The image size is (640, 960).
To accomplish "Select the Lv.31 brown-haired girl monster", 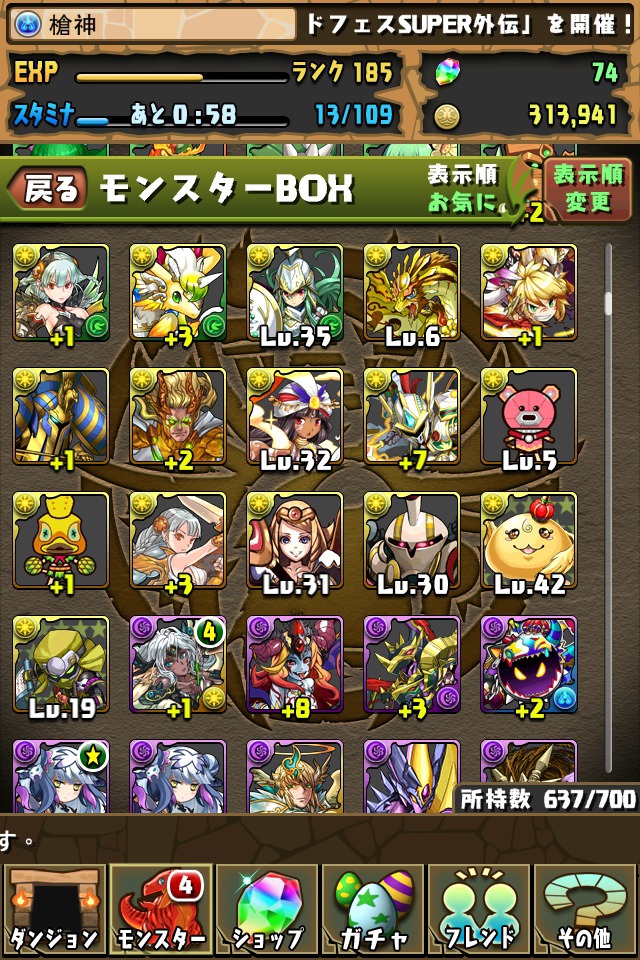I will click(295, 541).
